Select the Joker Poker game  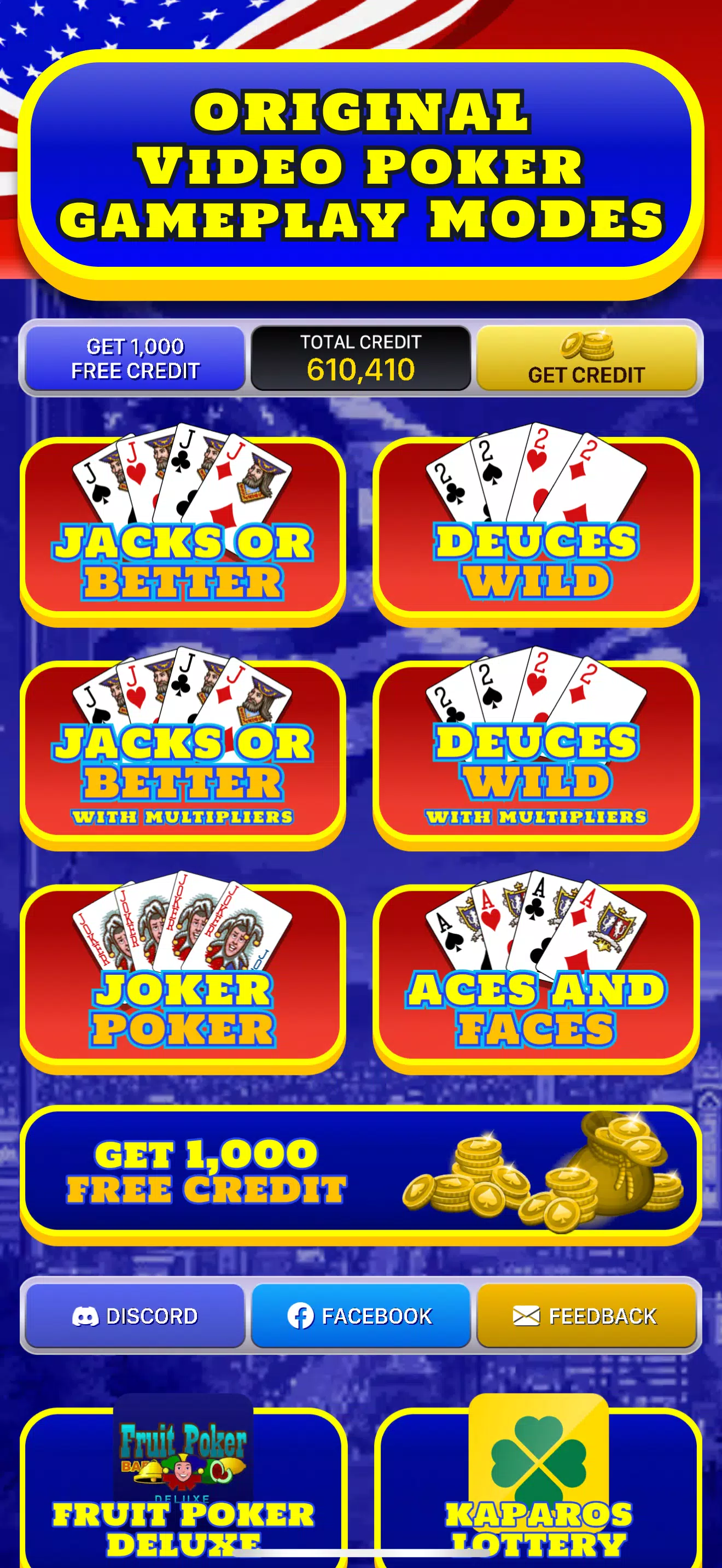tap(183, 978)
